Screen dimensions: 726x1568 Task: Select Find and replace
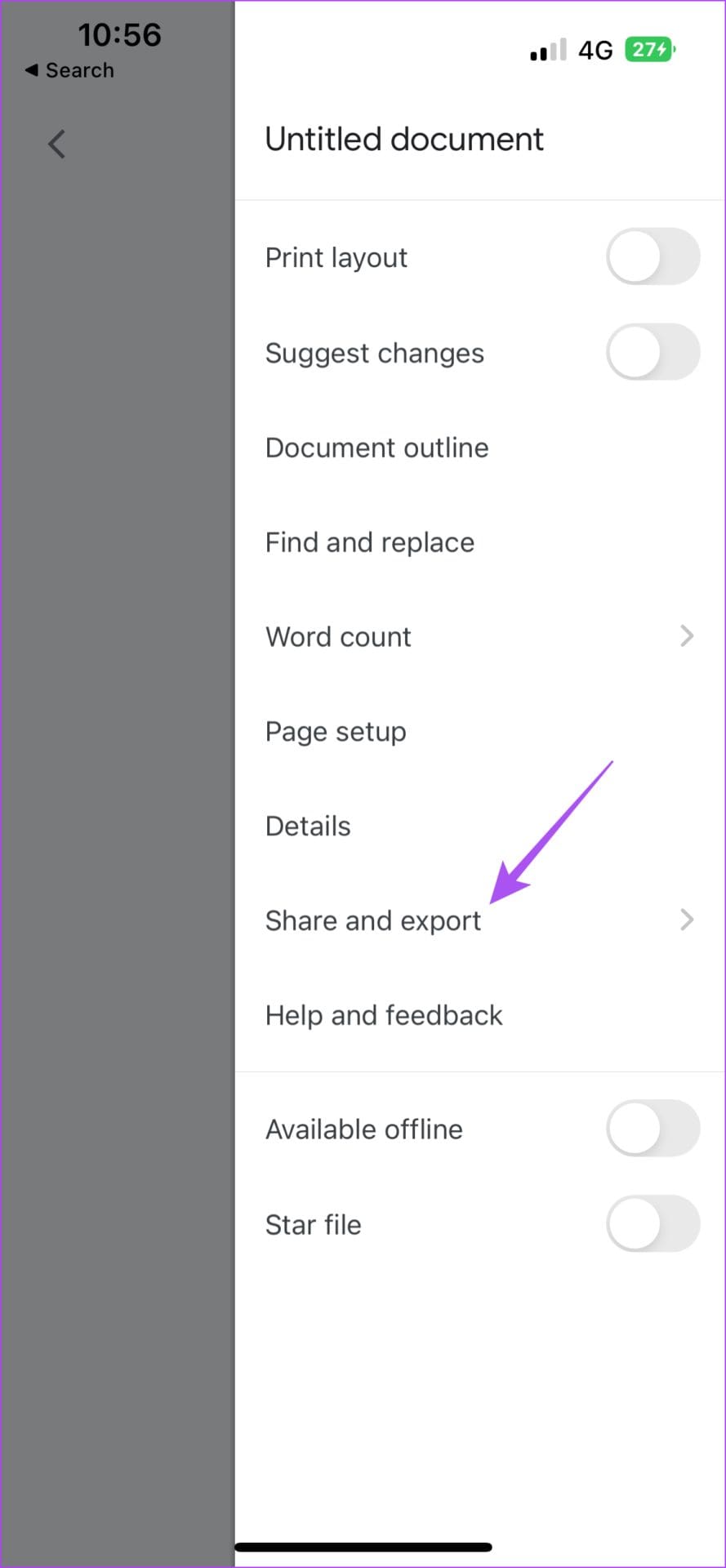[479, 542]
